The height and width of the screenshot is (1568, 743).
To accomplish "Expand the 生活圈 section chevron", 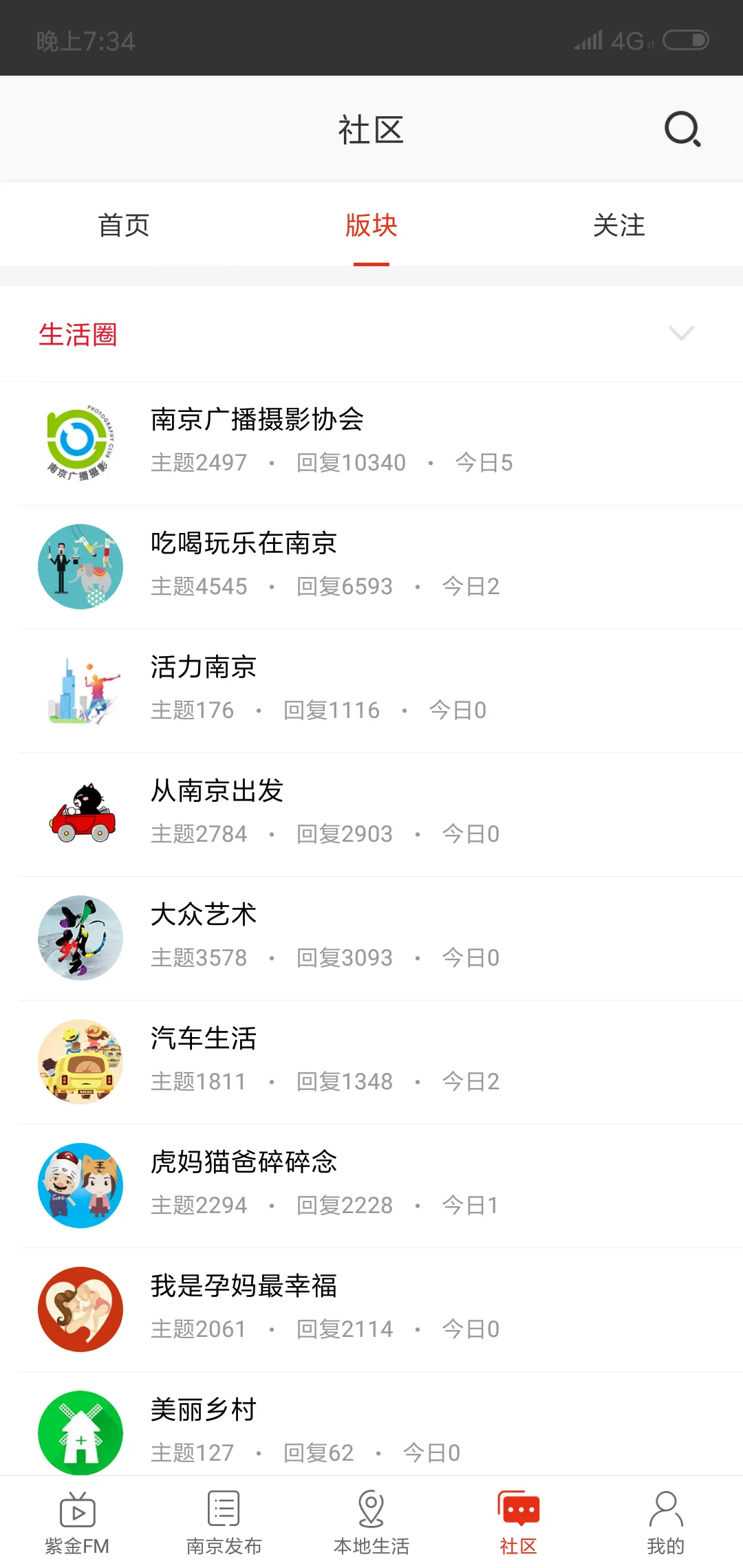I will click(682, 334).
